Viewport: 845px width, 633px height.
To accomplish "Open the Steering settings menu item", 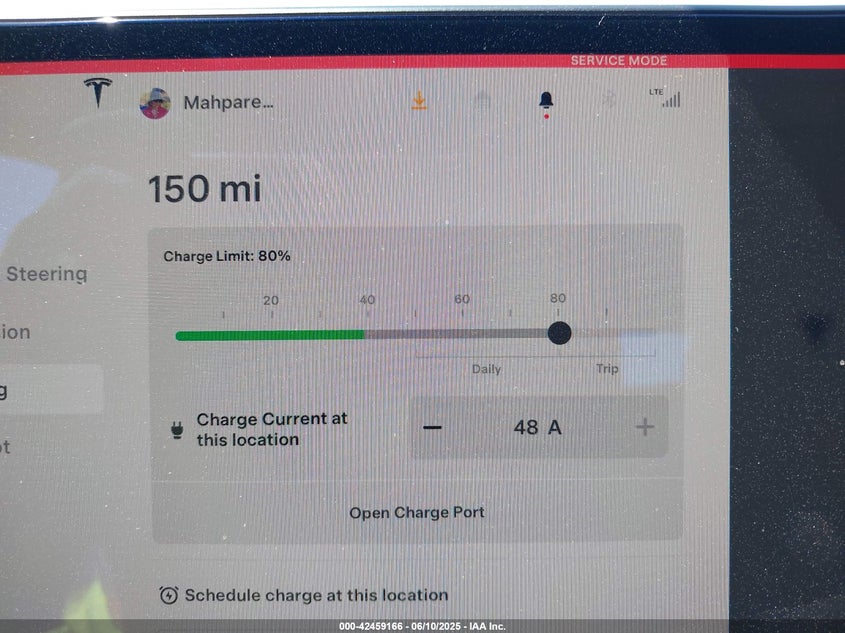I will tap(45, 274).
